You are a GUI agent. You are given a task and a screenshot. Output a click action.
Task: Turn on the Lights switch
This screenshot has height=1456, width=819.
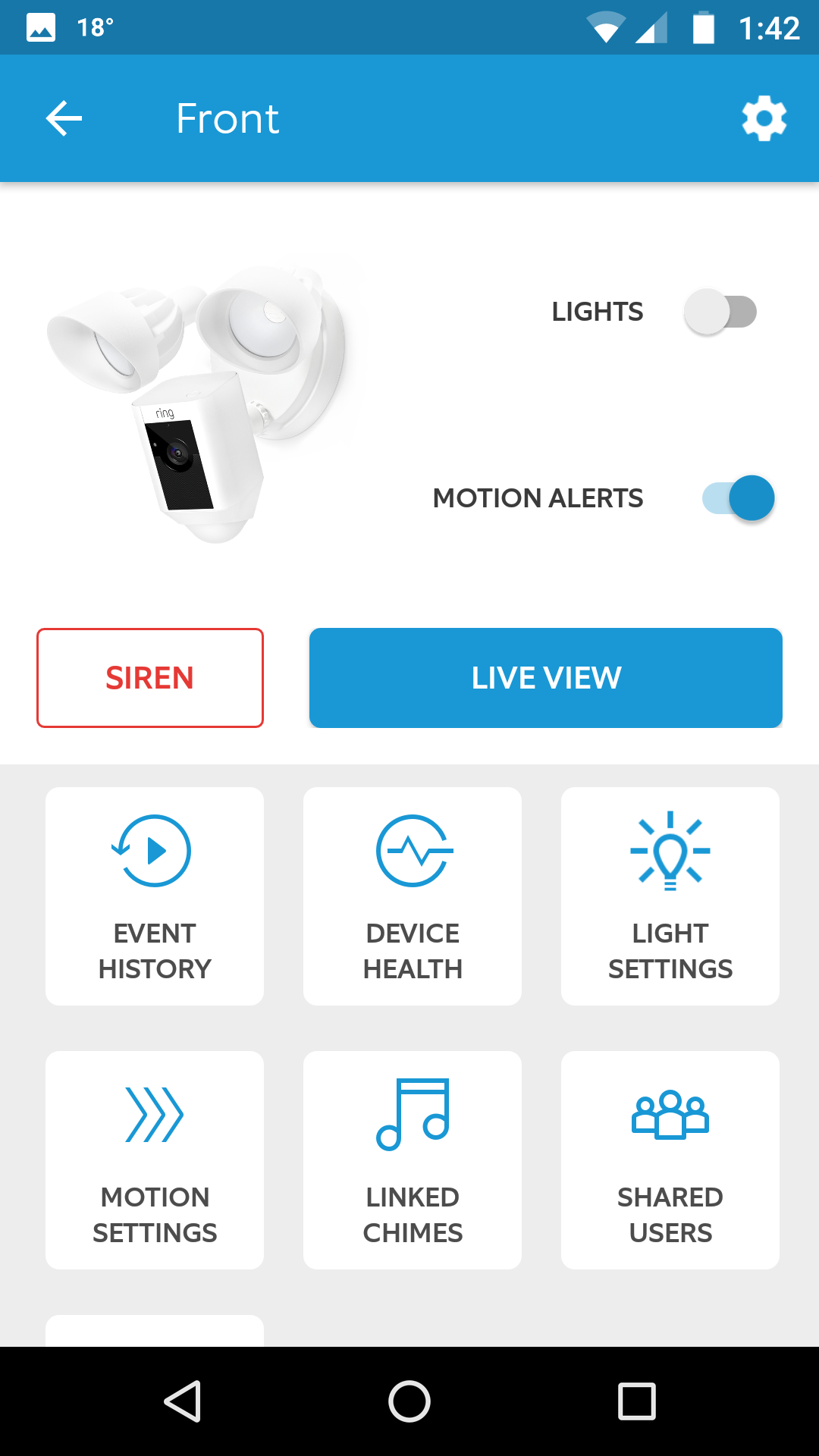[720, 312]
